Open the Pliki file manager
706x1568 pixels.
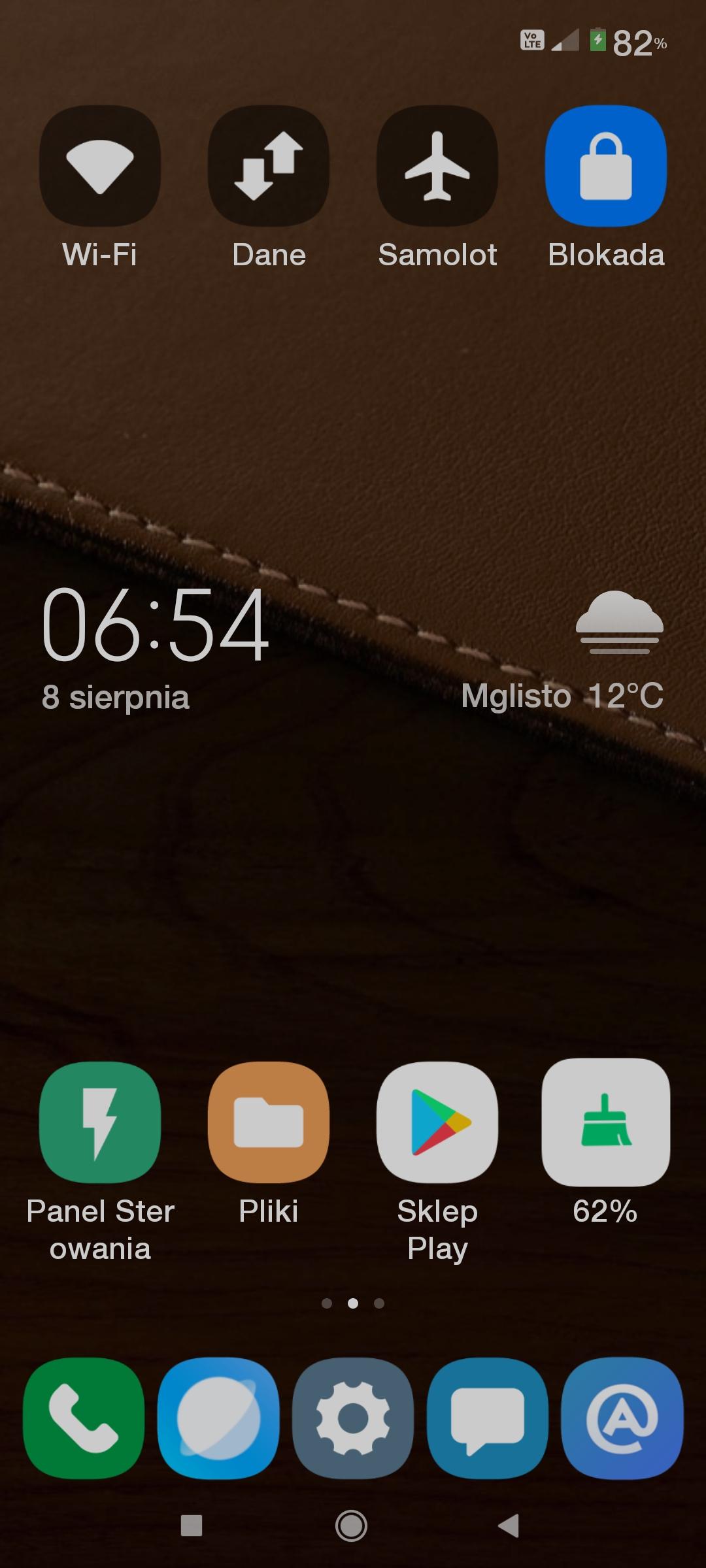(268, 1122)
